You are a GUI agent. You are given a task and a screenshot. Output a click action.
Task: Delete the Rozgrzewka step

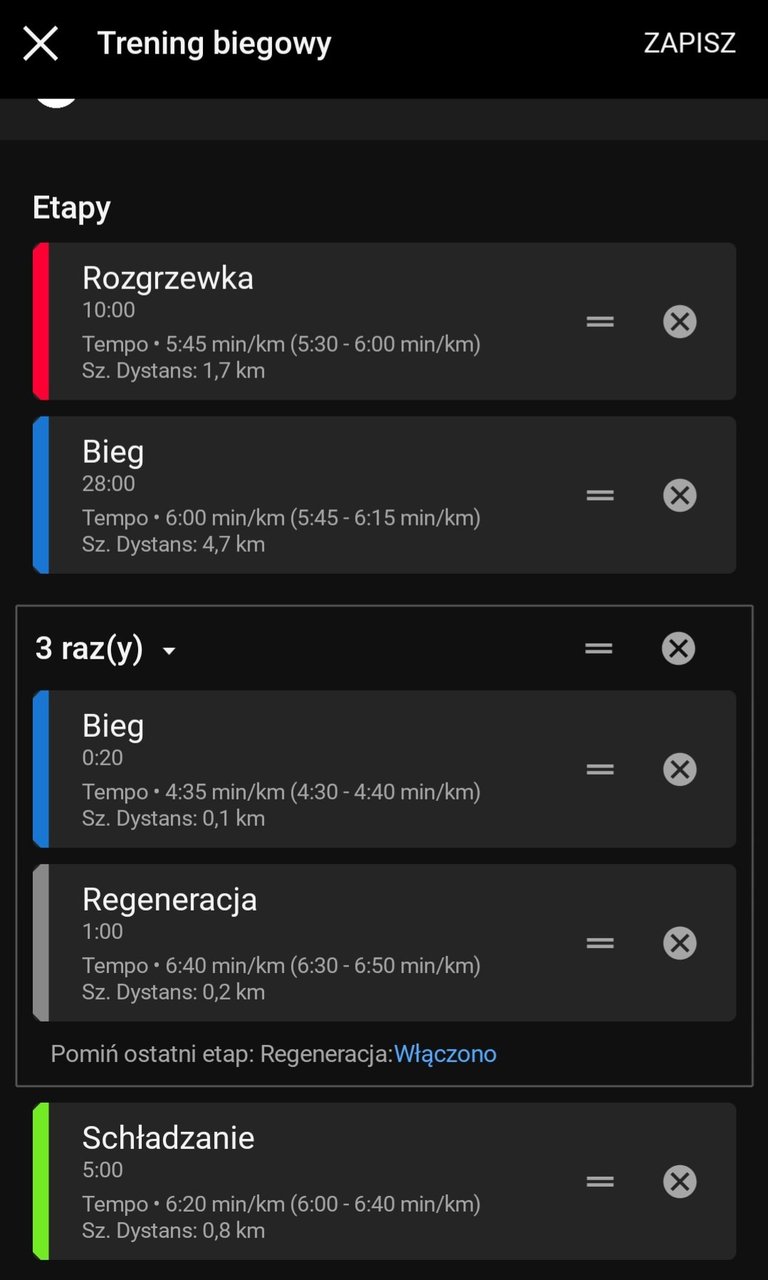(x=680, y=322)
